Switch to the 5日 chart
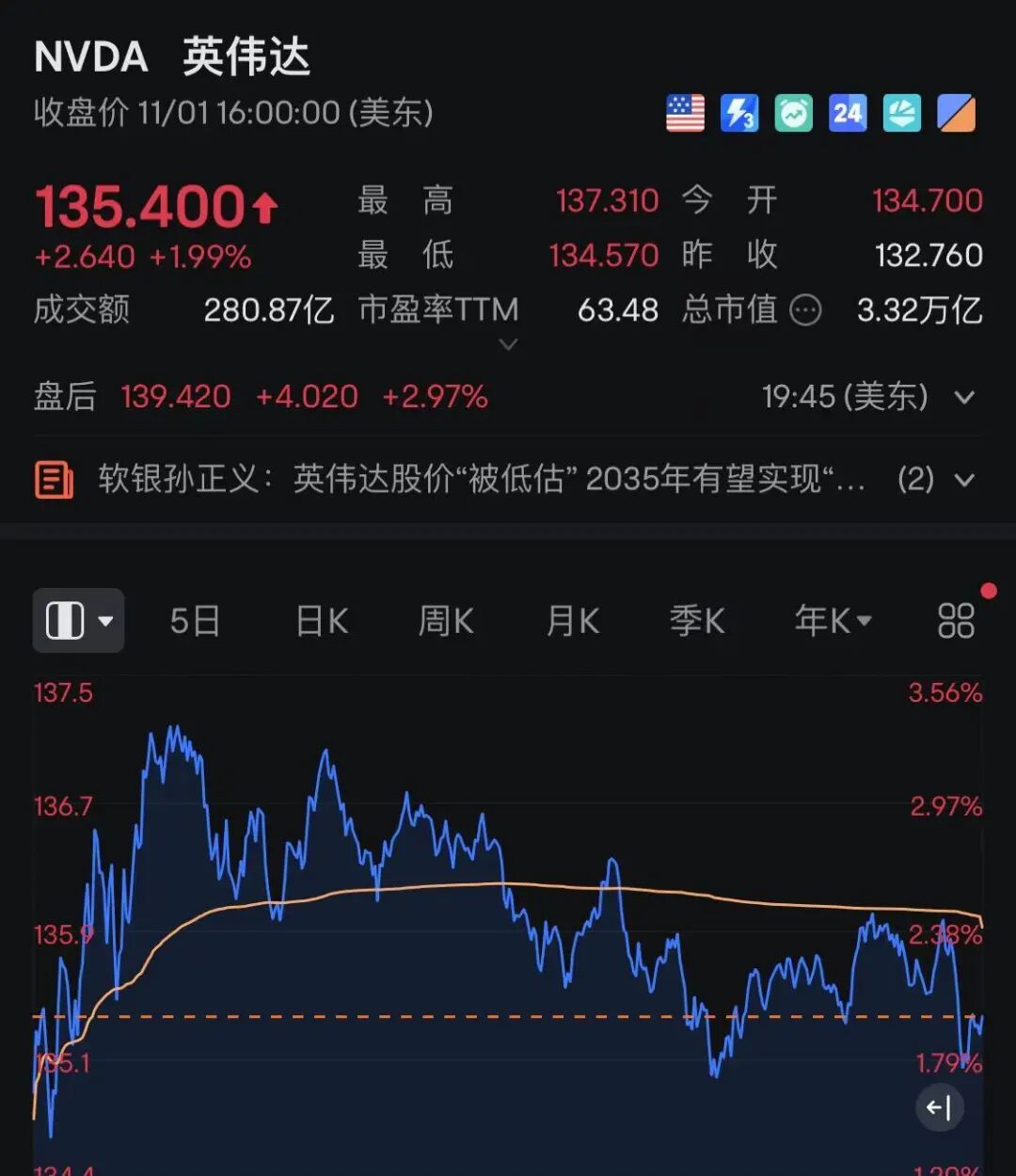 tap(195, 621)
